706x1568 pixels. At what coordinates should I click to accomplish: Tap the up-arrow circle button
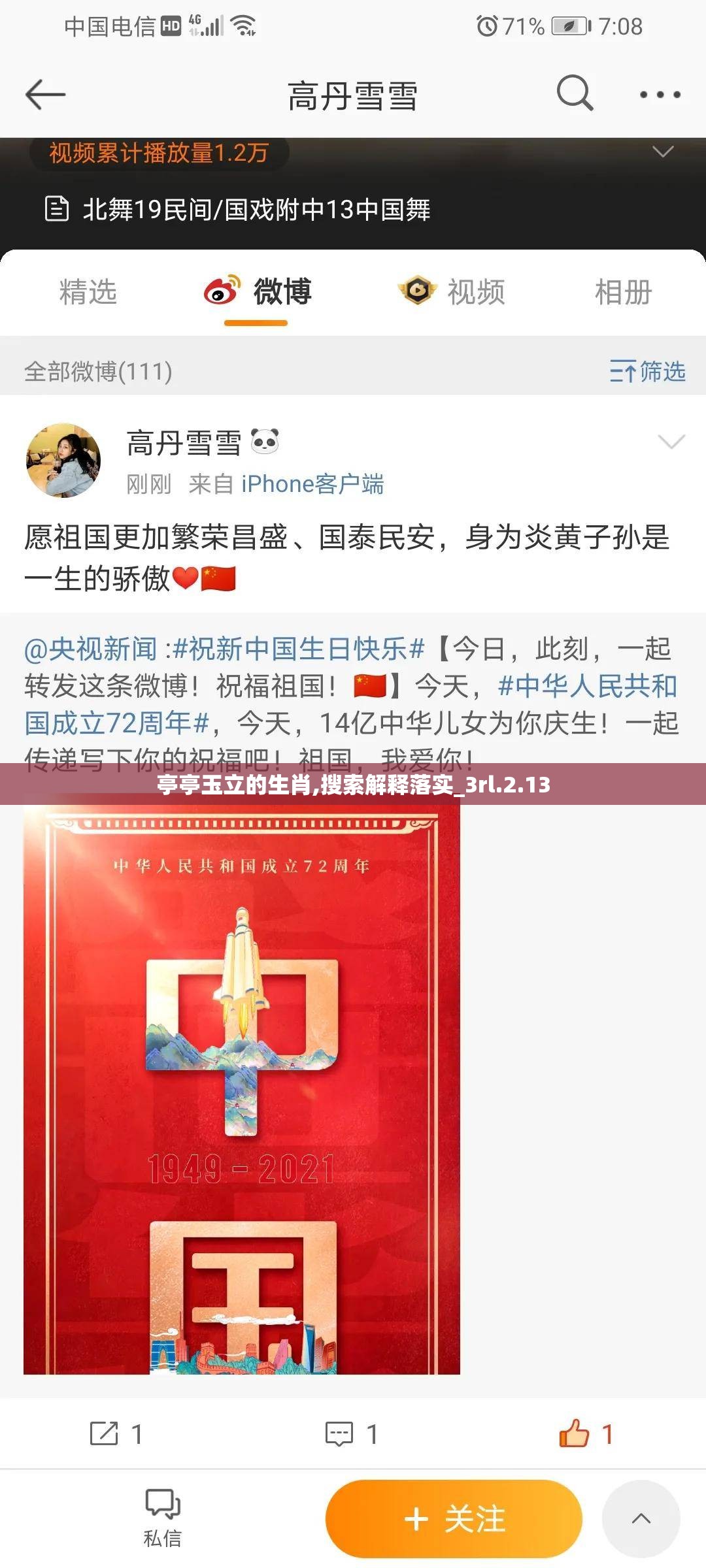[641, 1518]
